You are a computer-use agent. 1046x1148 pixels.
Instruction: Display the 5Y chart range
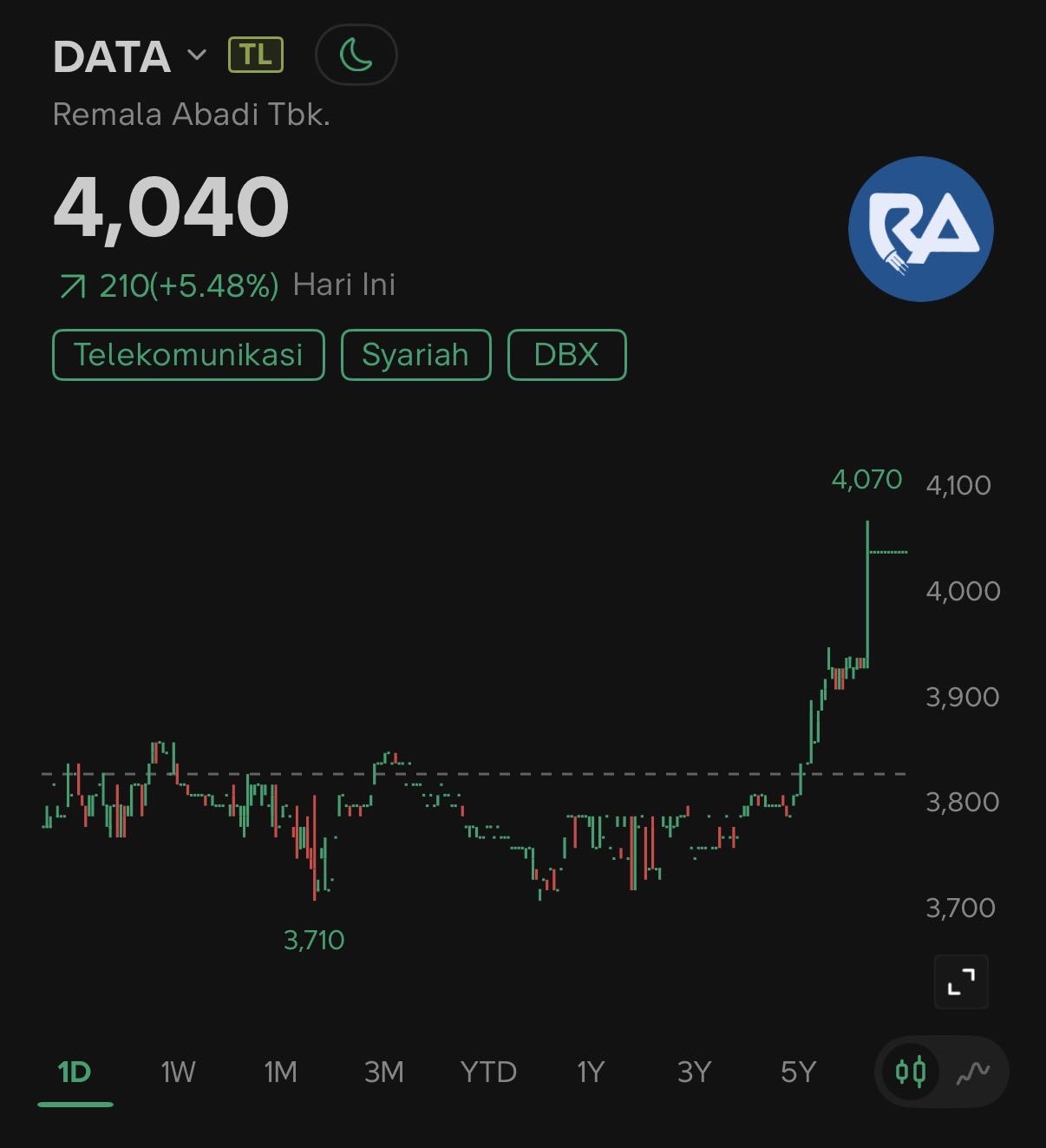pos(798,1073)
